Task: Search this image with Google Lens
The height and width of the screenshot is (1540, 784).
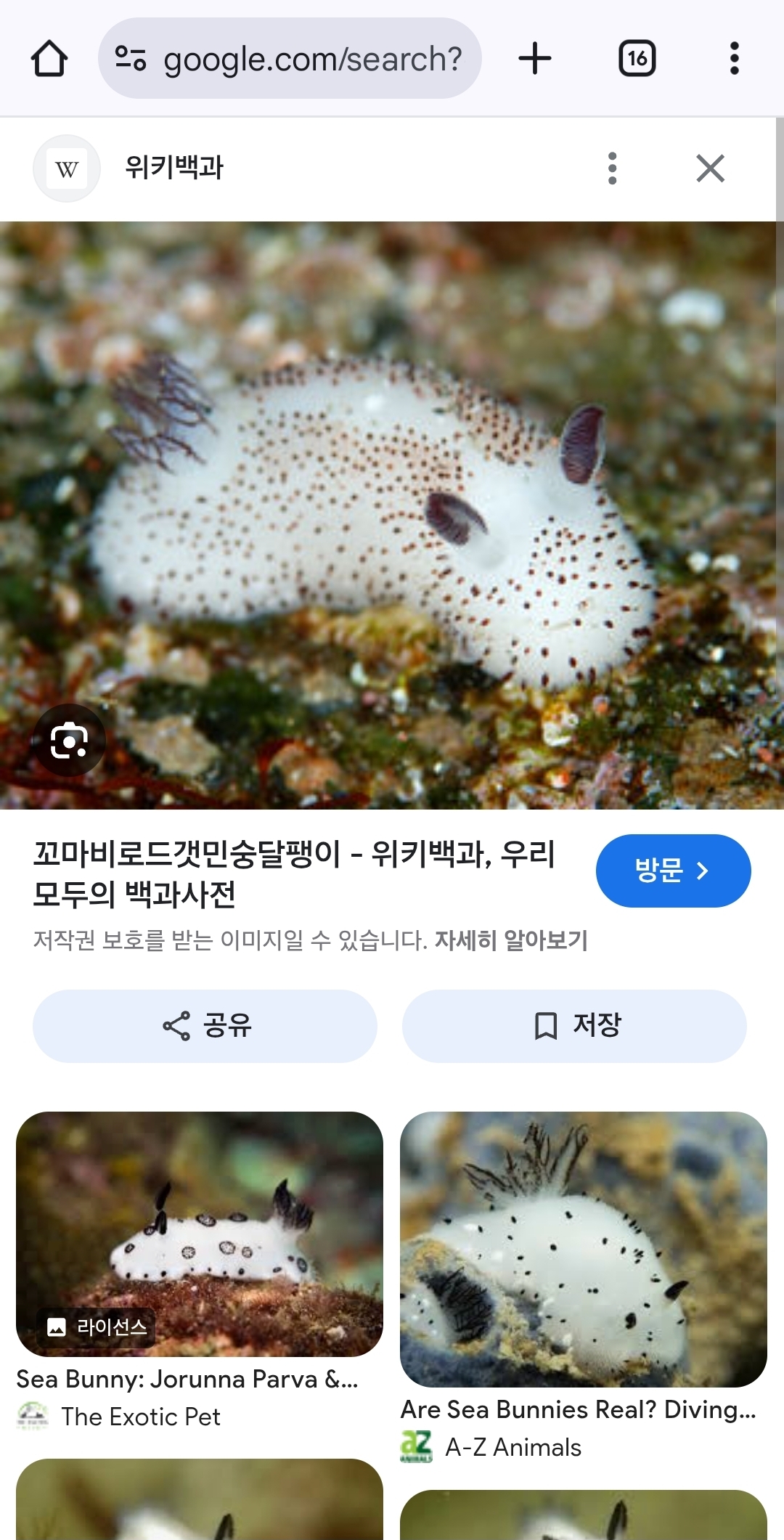Action: click(x=69, y=741)
